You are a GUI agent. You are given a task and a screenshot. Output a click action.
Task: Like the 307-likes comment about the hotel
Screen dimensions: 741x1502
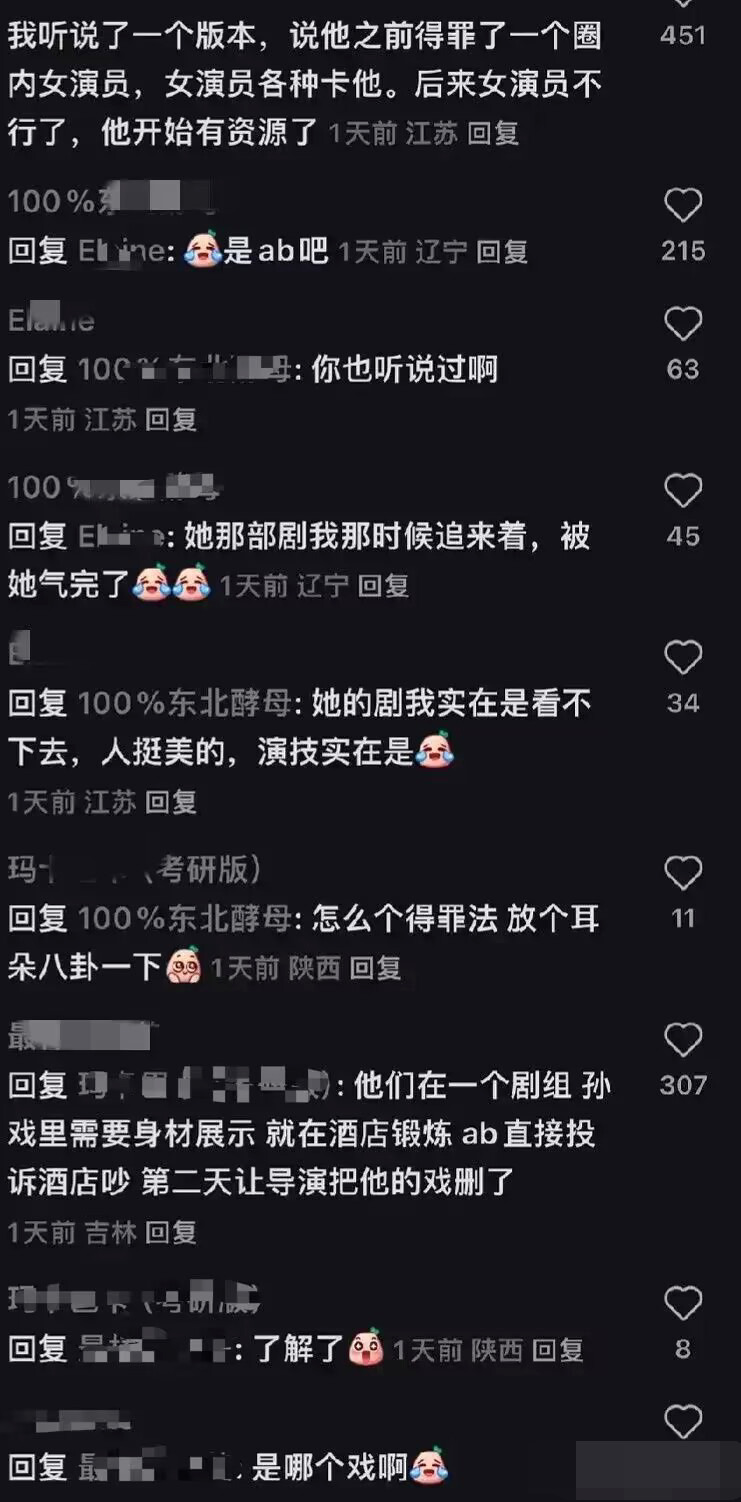(x=683, y=1040)
